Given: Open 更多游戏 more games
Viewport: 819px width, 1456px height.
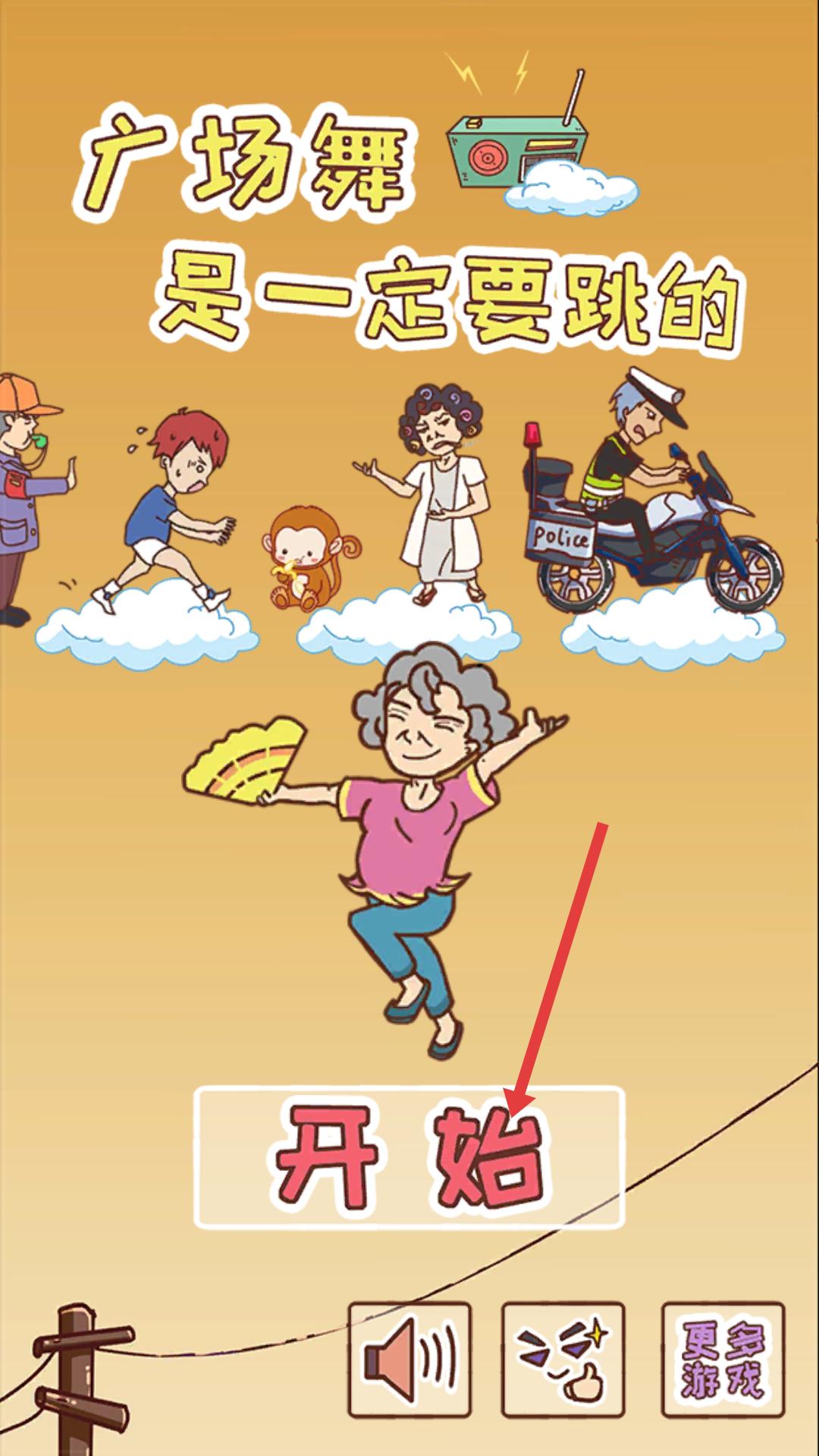Looking at the screenshot, I should 723,1360.
